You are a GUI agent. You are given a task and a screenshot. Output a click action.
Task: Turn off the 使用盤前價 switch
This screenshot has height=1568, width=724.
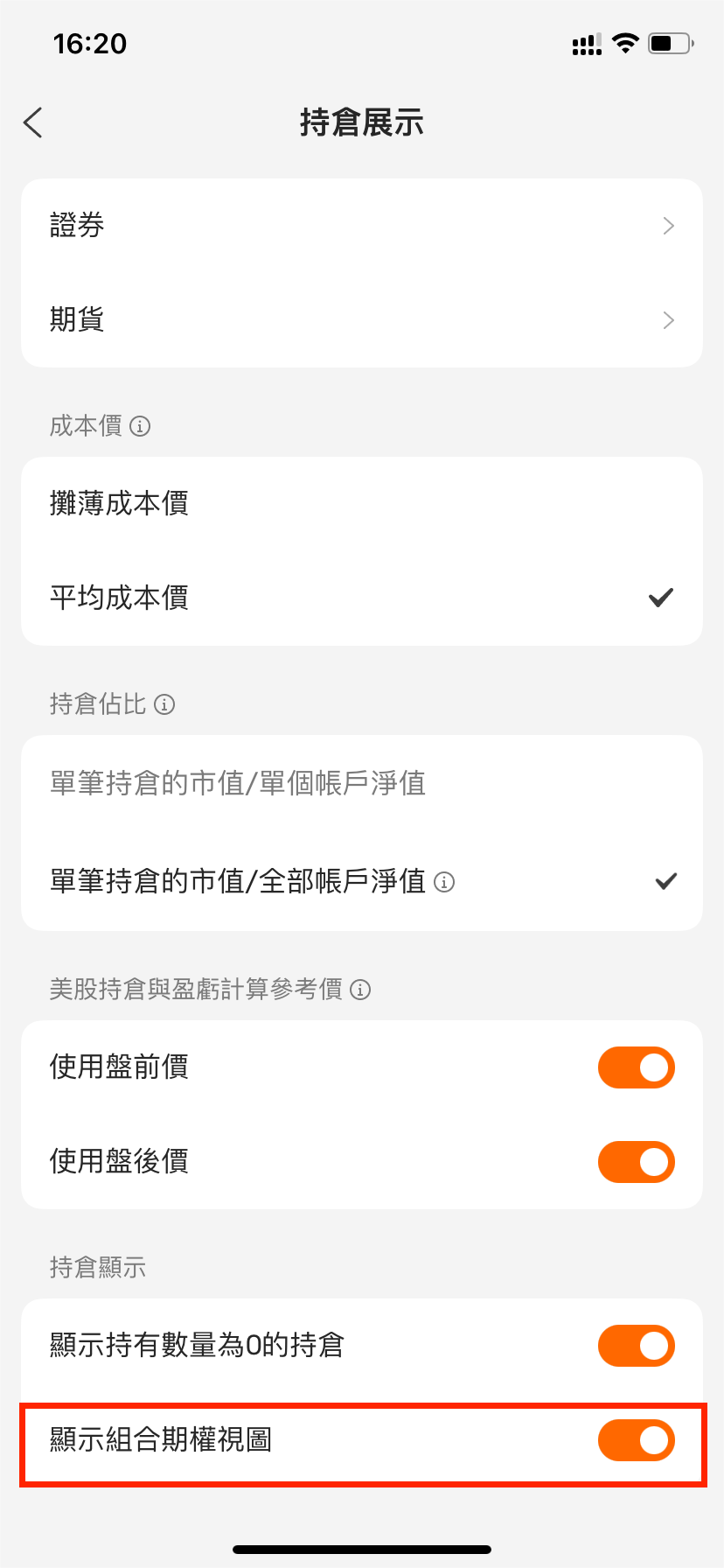tap(637, 1067)
